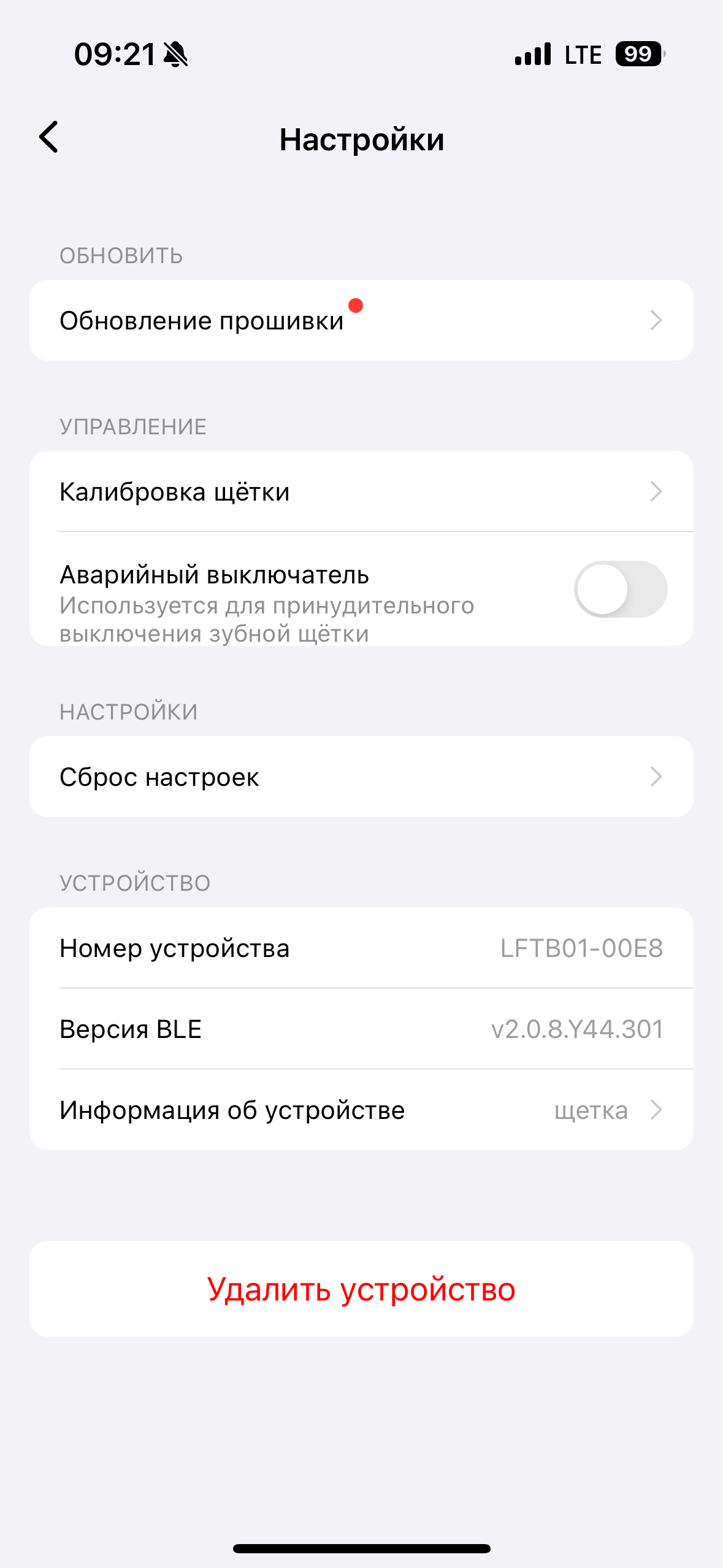Enable the Аварийный выключатель switch

[620, 590]
